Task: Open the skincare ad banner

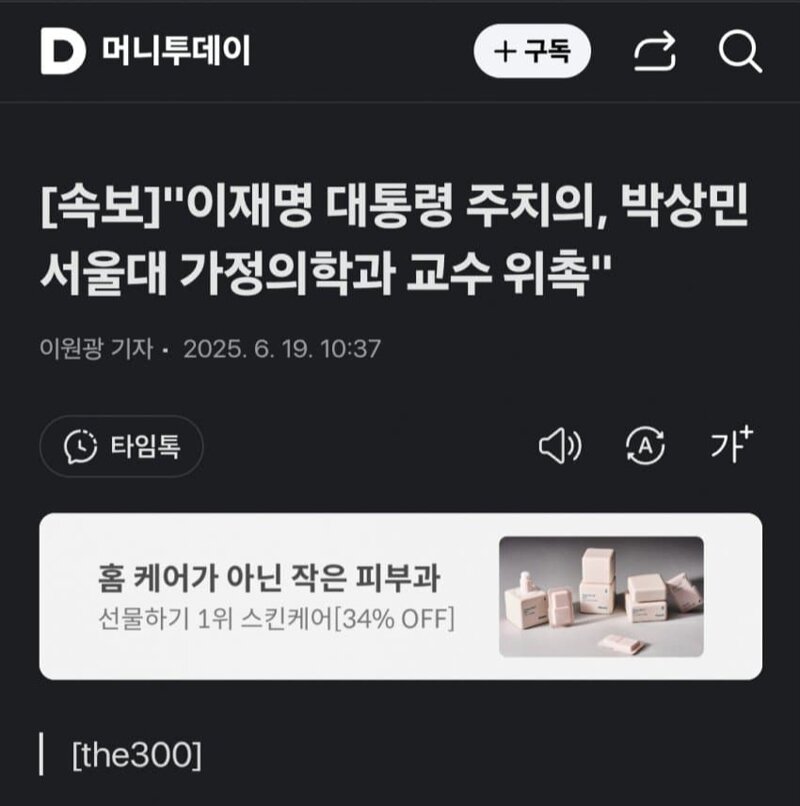Action: click(400, 596)
